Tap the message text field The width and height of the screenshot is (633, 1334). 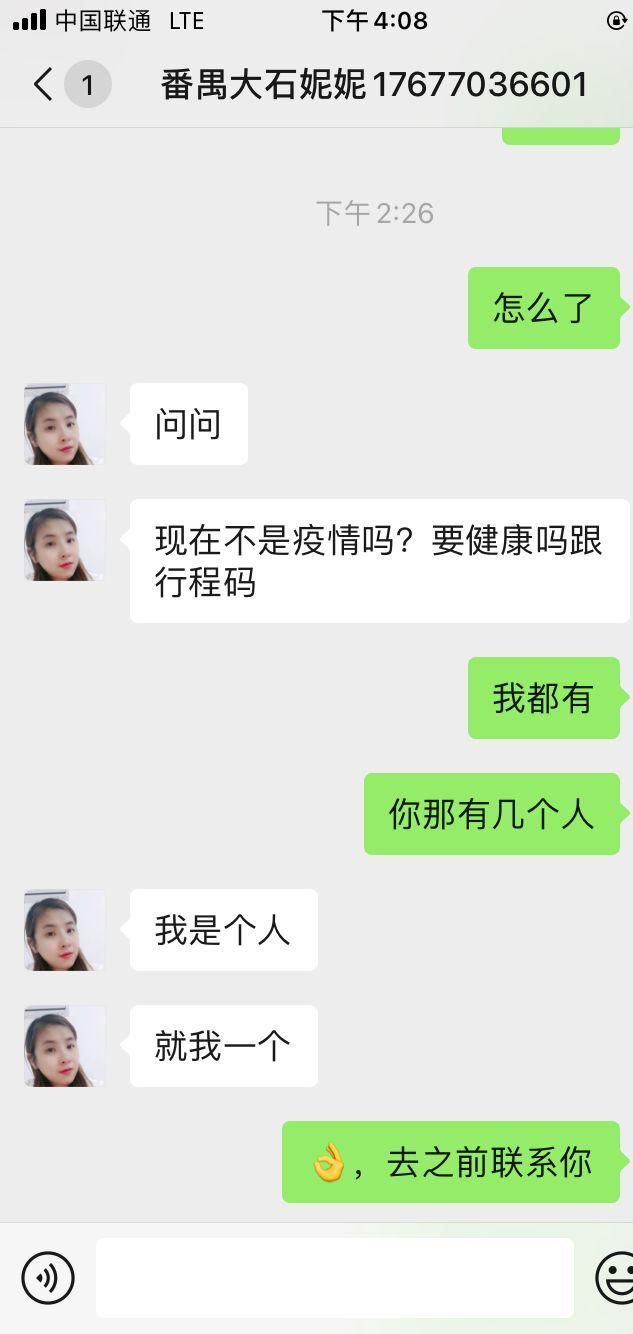334,1277
